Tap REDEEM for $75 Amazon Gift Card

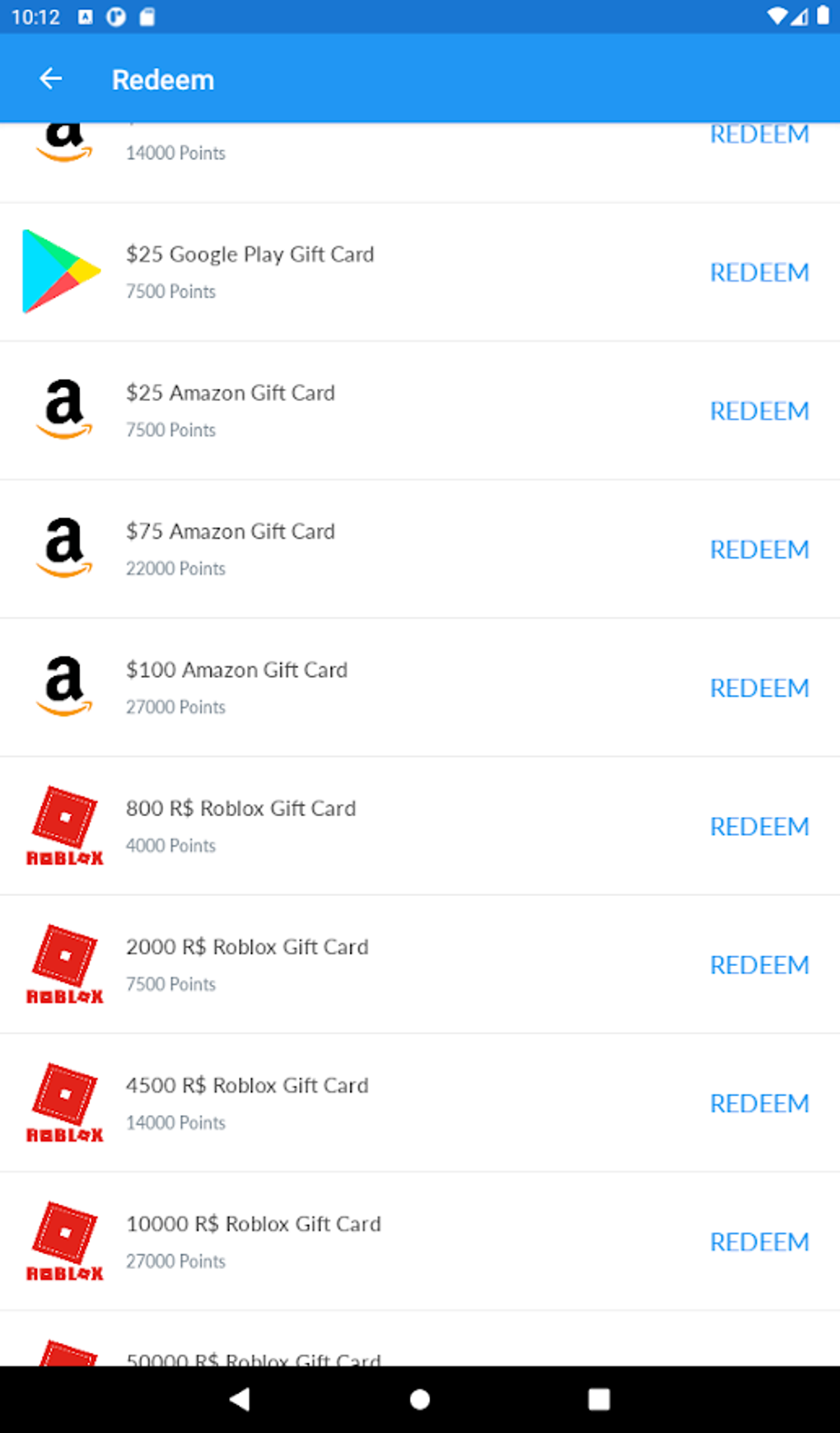pyautogui.click(x=759, y=549)
